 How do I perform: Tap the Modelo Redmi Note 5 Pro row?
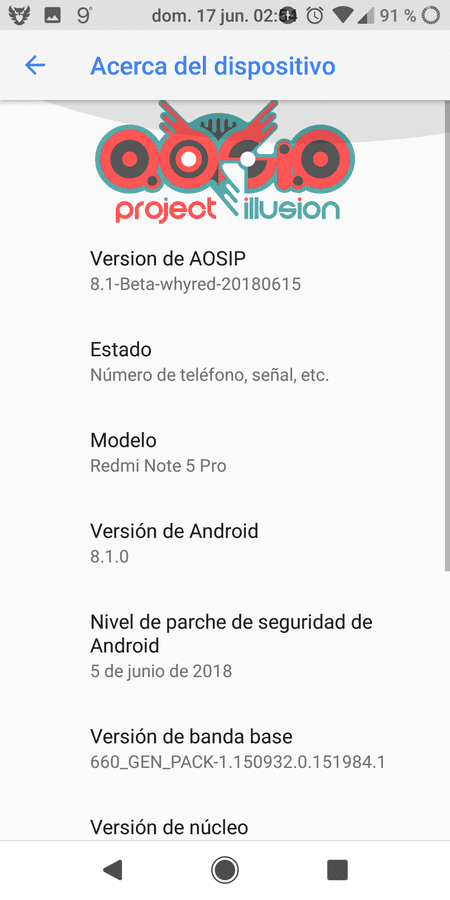point(225,452)
